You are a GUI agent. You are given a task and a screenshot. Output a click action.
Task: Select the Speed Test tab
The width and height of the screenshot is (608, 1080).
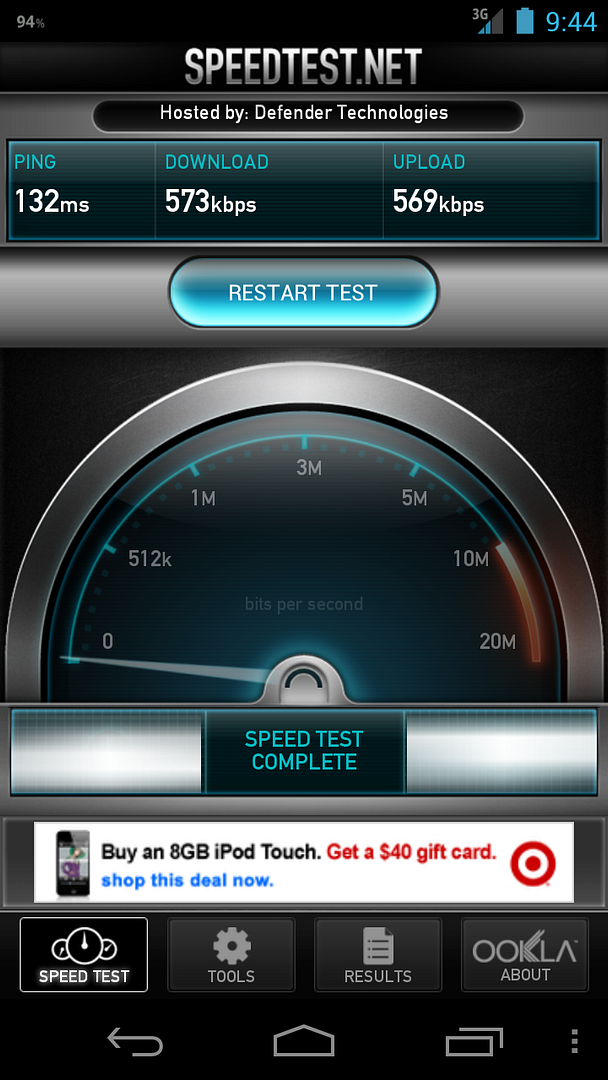(84, 955)
